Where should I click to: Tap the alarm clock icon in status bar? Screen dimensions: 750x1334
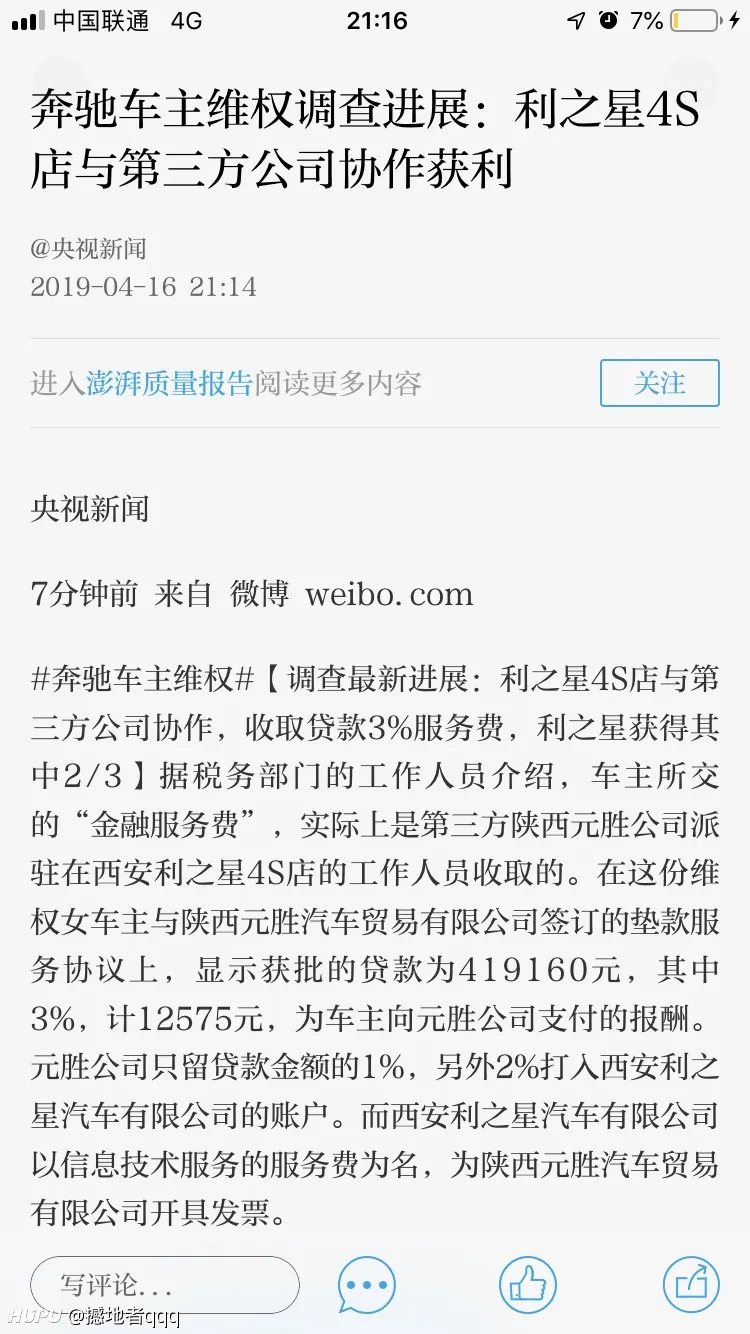click(x=610, y=18)
